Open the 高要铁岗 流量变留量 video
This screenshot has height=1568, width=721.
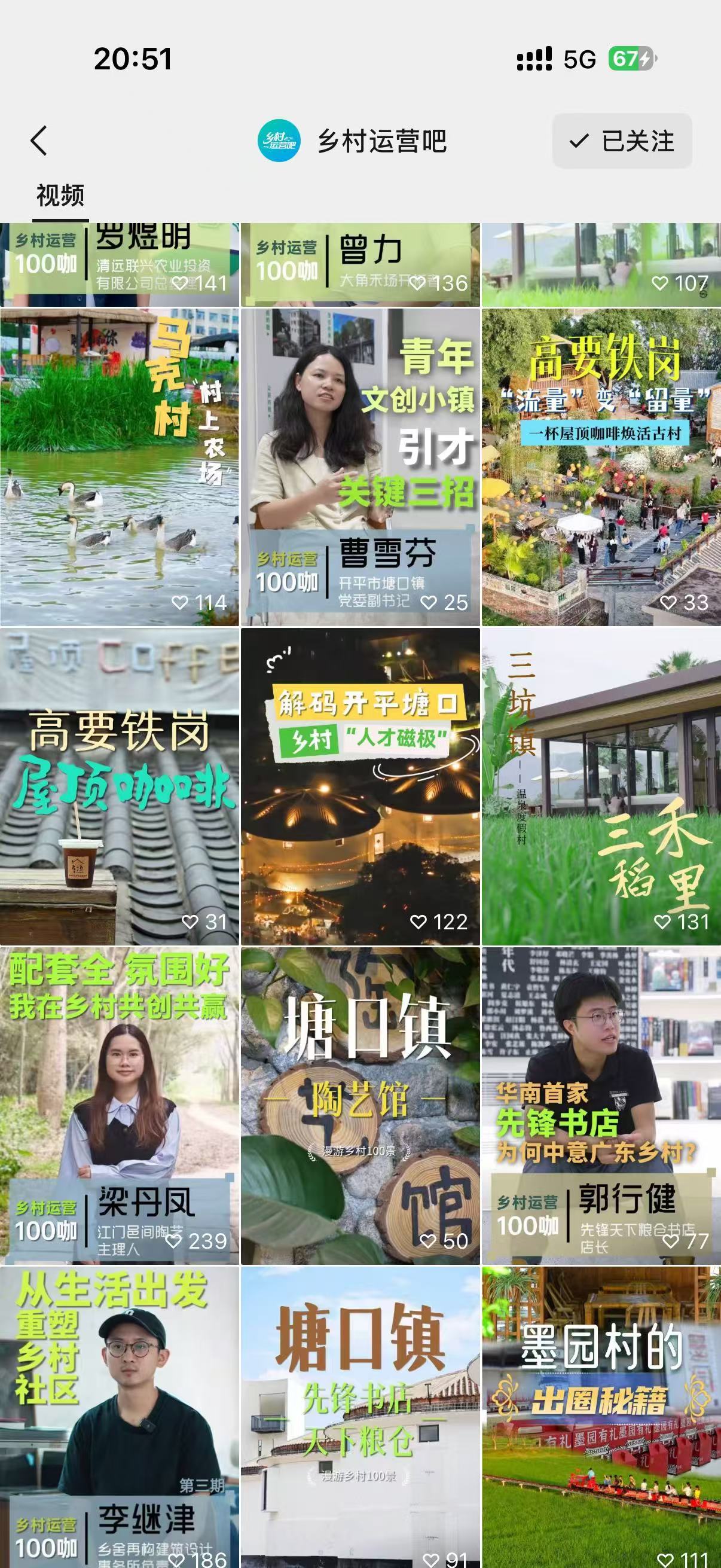(601, 467)
